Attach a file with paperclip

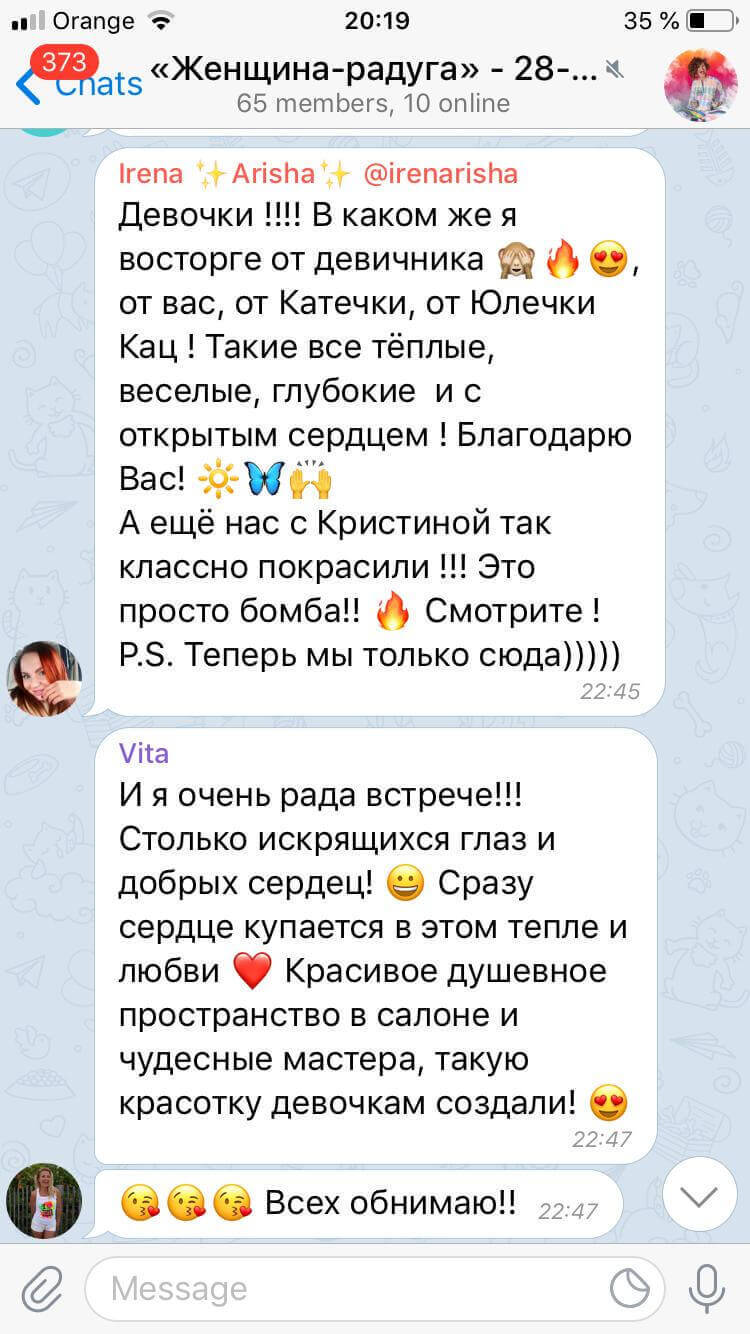point(42,1289)
